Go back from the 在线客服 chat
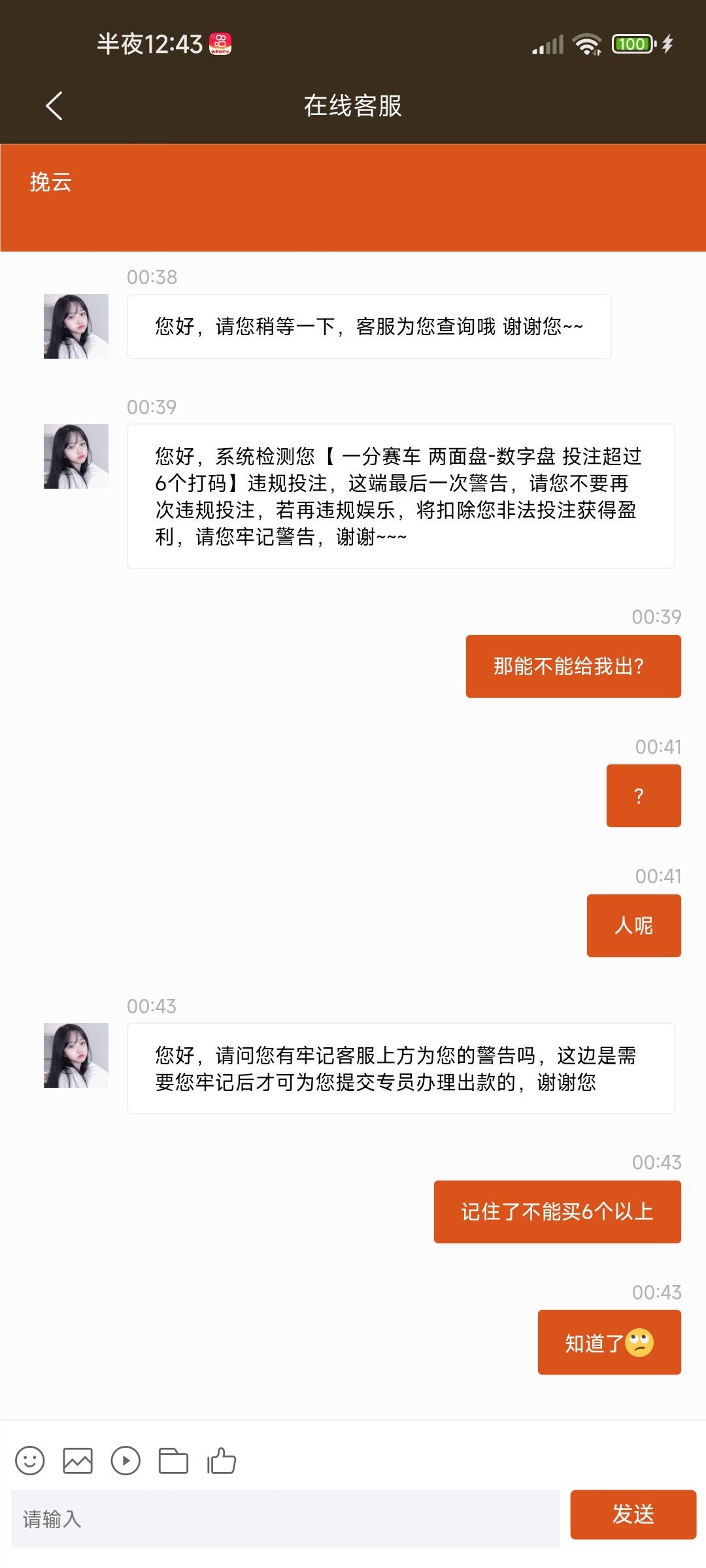Viewport: 706px width, 1568px height. tap(54, 106)
